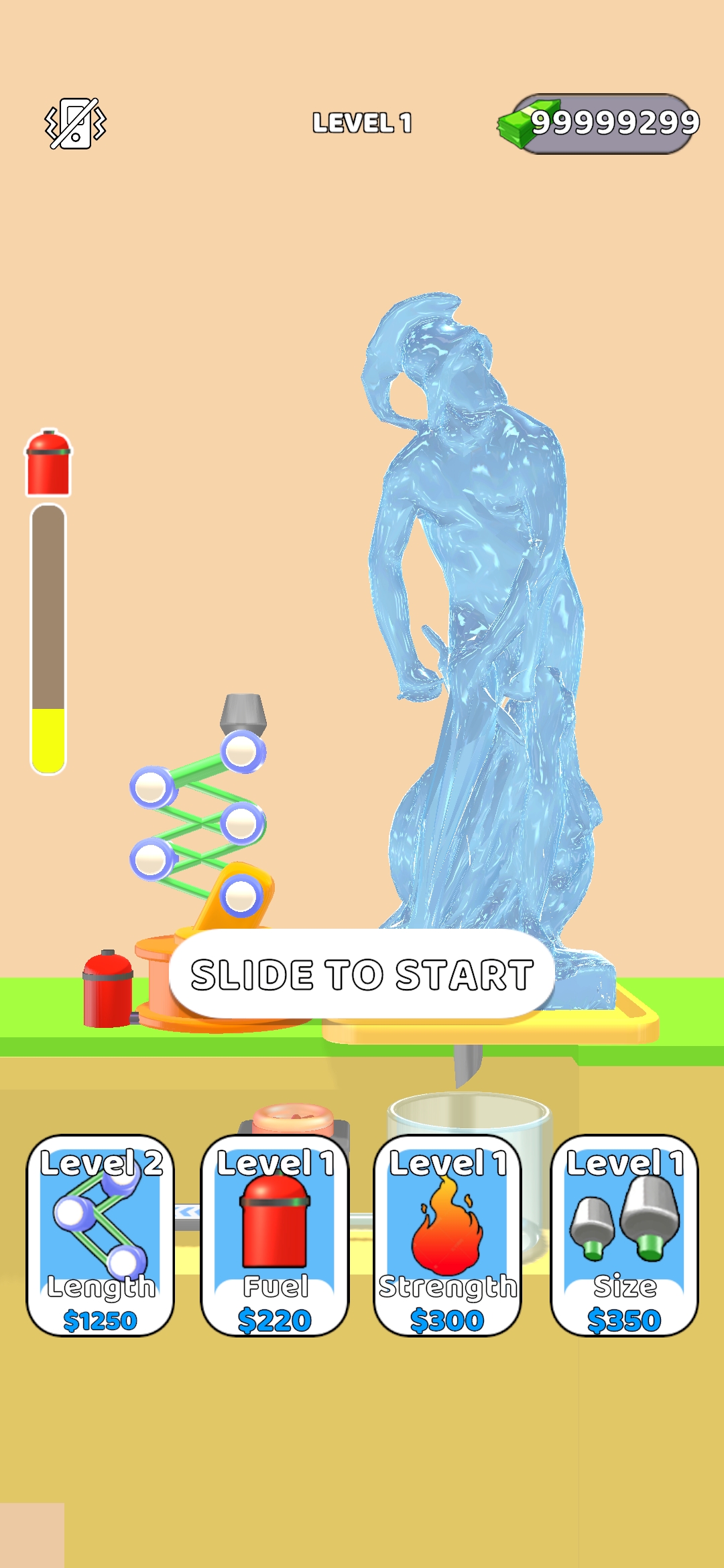Toggle the vibration icon
724x1568 pixels.
tap(76, 123)
